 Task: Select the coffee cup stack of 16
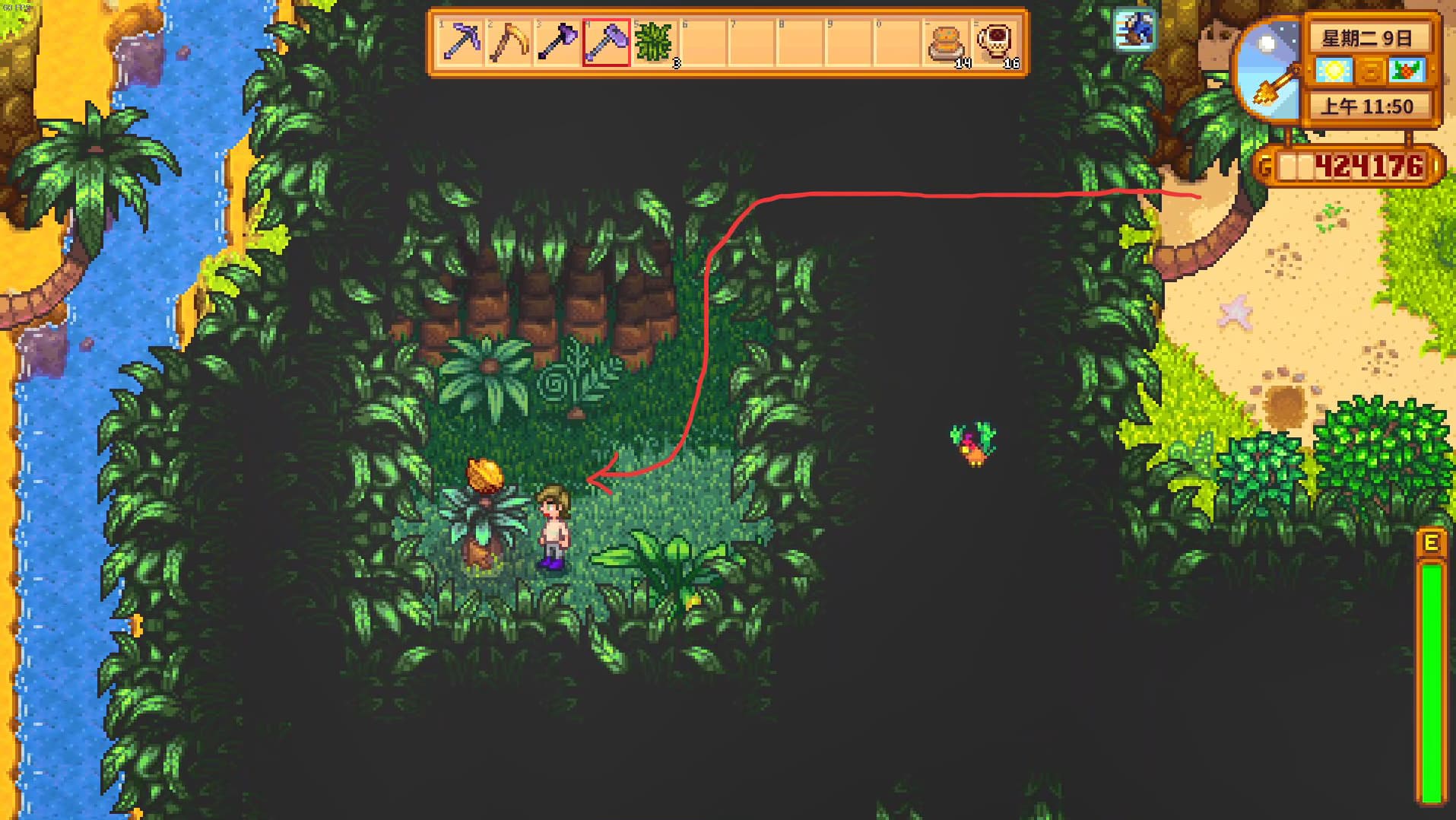[996, 43]
